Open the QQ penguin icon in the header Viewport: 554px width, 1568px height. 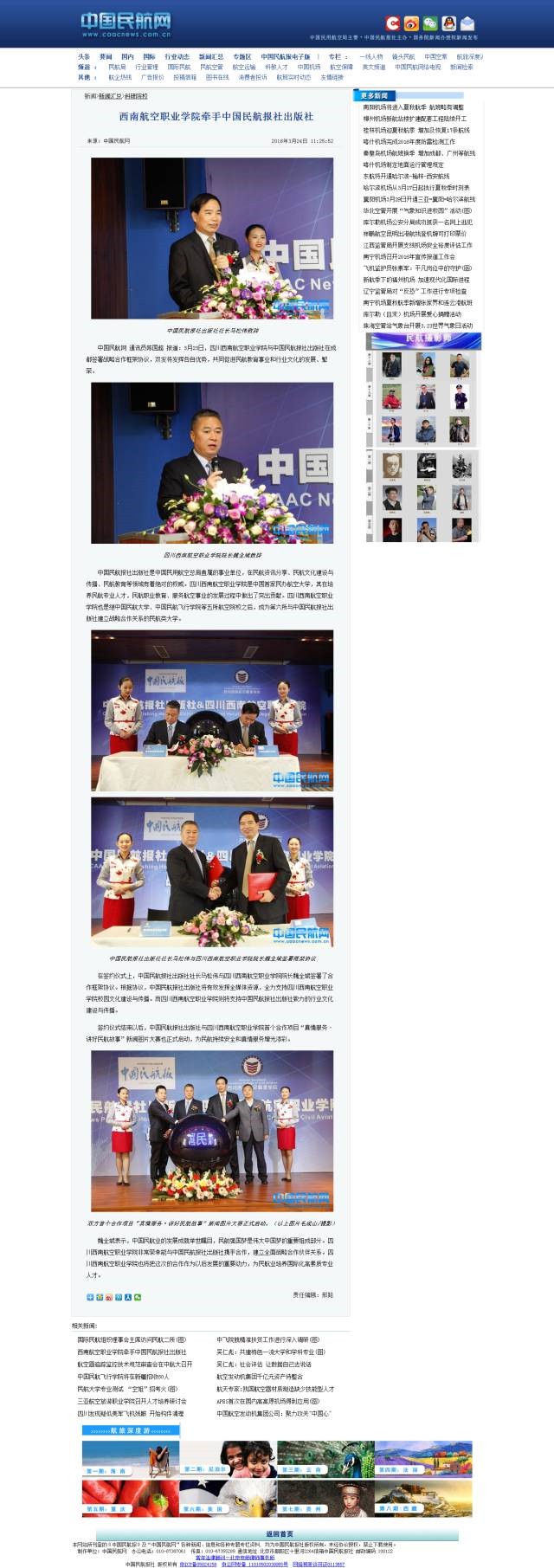coord(448,23)
